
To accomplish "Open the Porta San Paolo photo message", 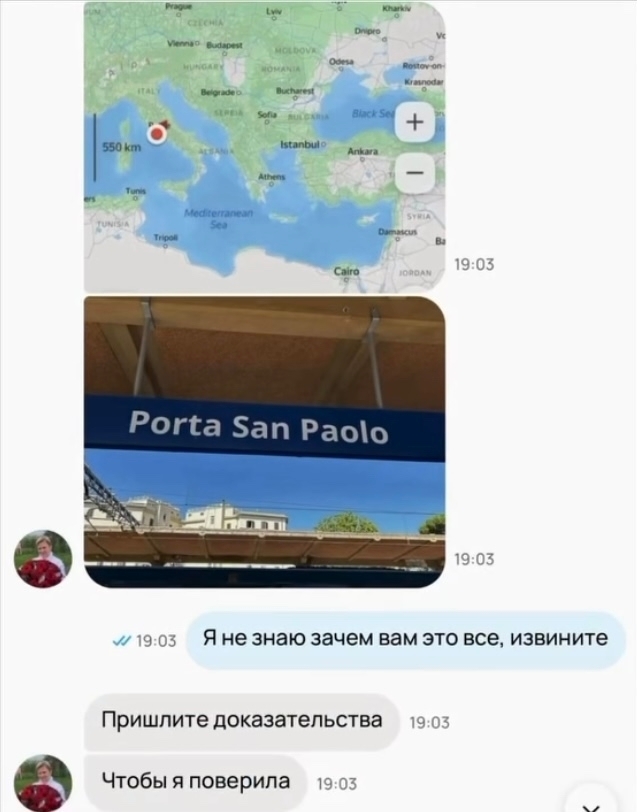I will [x=264, y=440].
